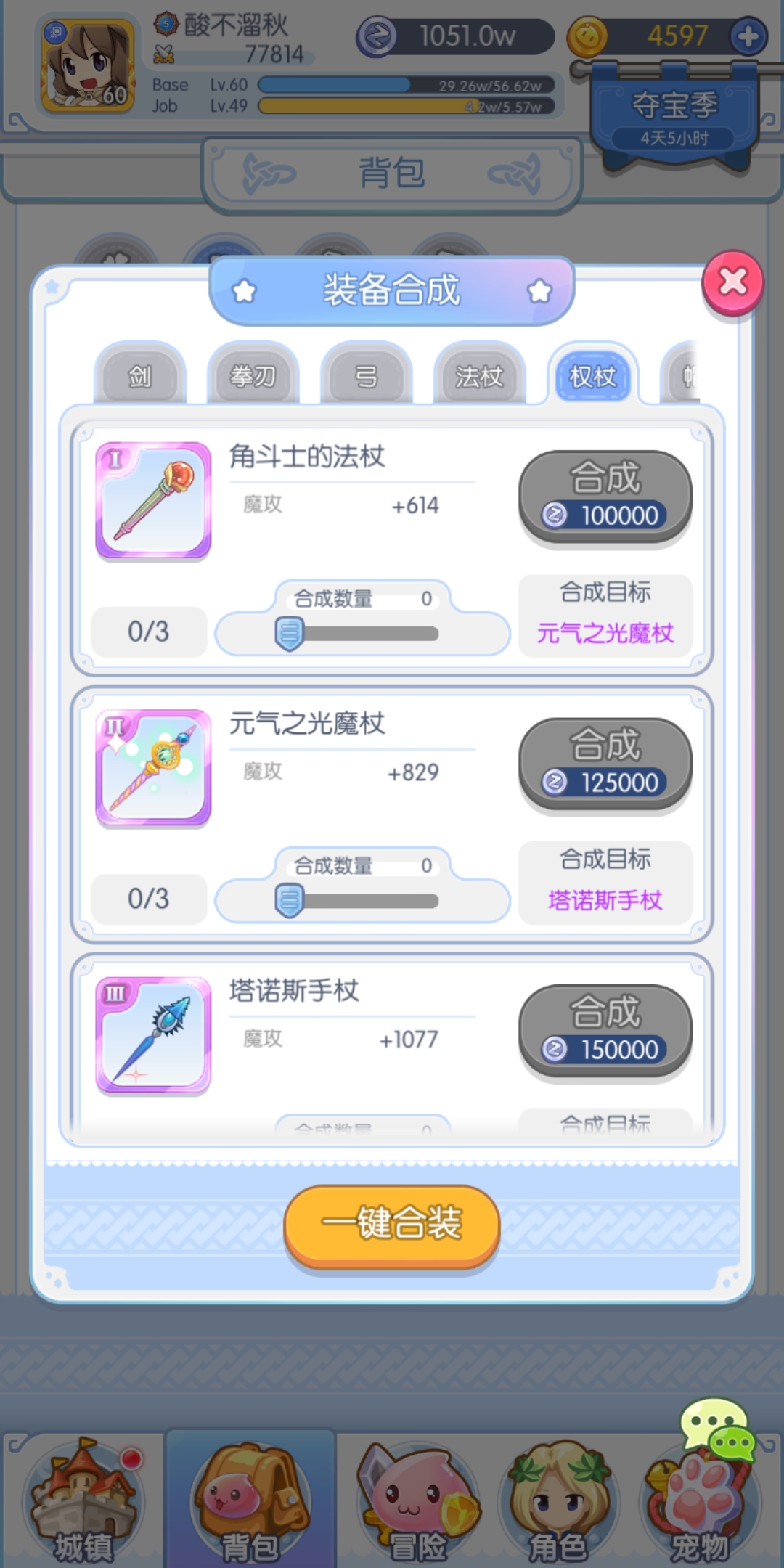The height and width of the screenshot is (1568, 784).
Task: Close the 装备合成 dialog
Action: coord(732,282)
